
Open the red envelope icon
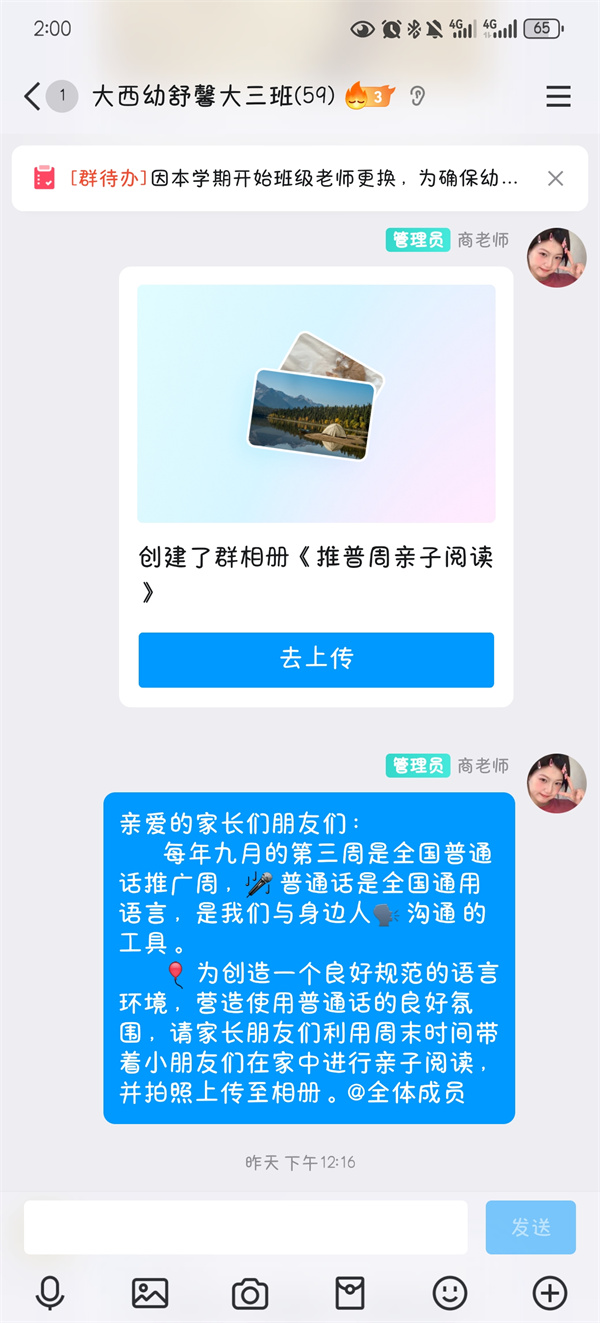click(350, 1293)
